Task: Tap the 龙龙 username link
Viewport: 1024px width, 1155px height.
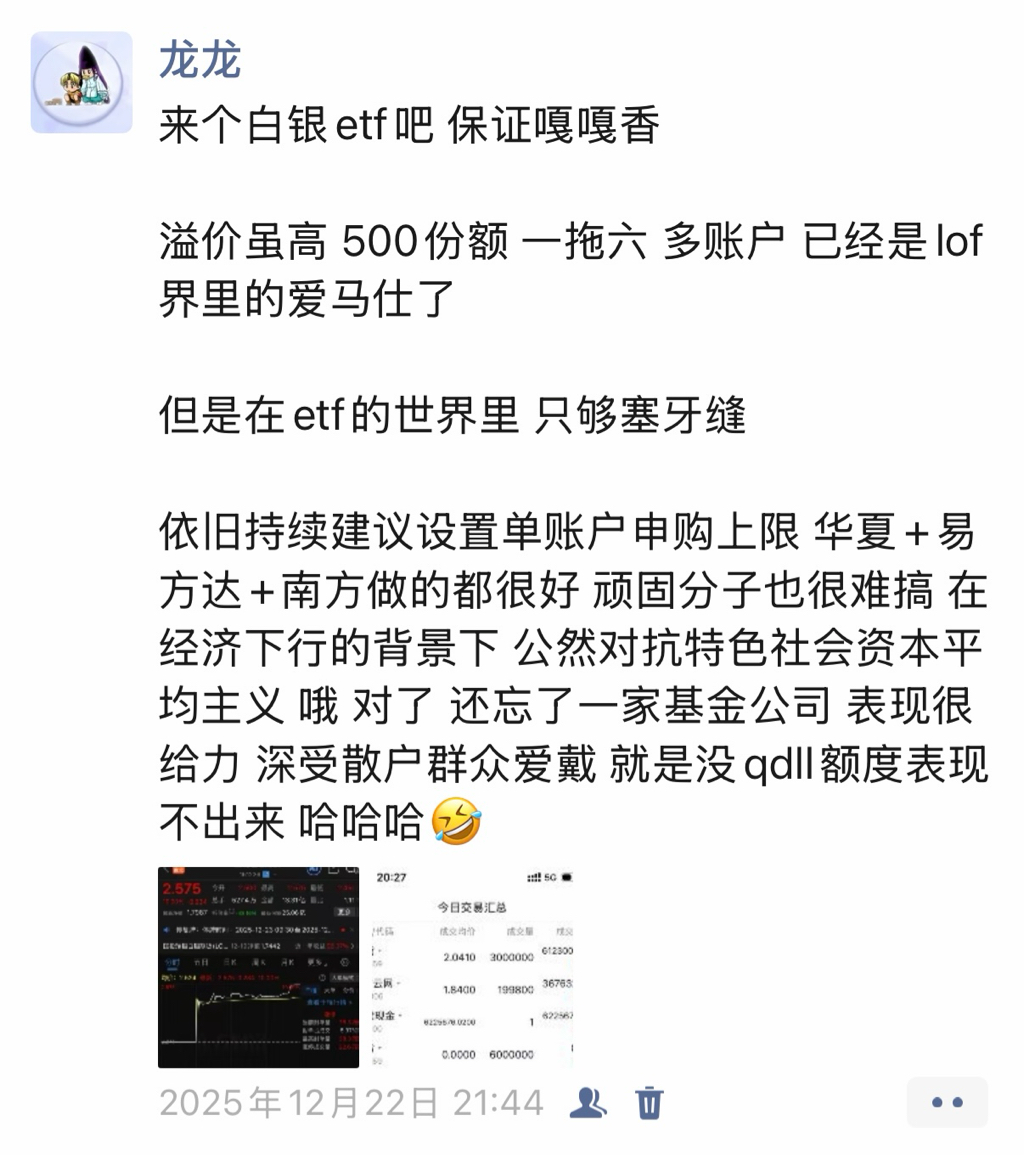Action: point(200,60)
